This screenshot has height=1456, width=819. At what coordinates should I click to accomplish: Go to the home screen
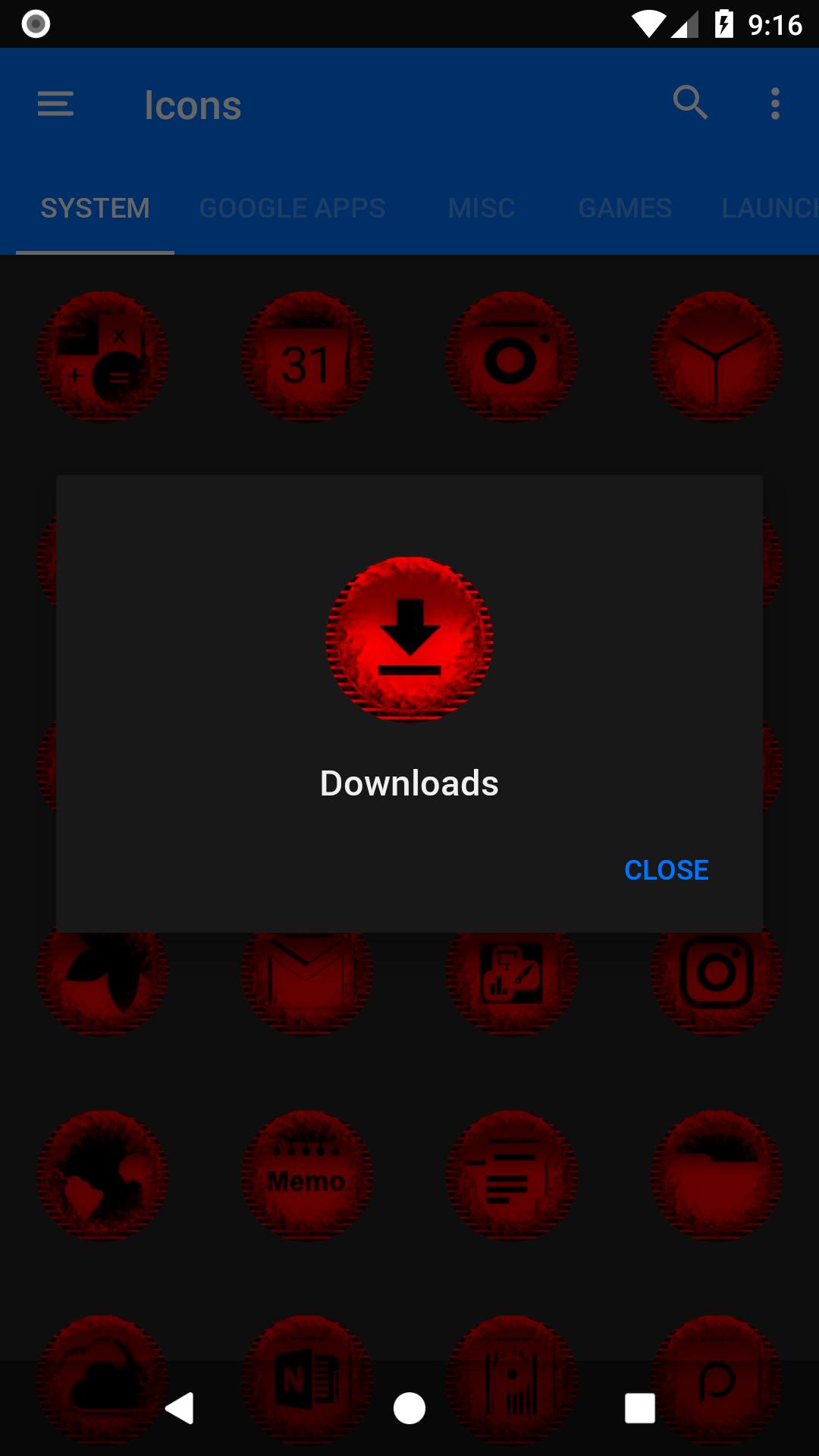[409, 1408]
